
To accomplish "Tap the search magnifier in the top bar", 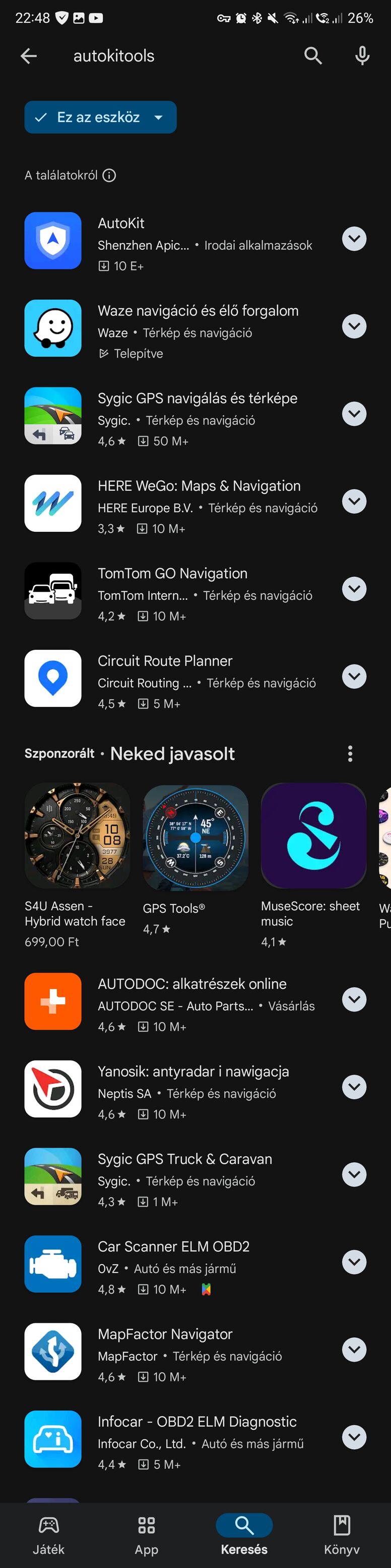I will pyautogui.click(x=312, y=56).
